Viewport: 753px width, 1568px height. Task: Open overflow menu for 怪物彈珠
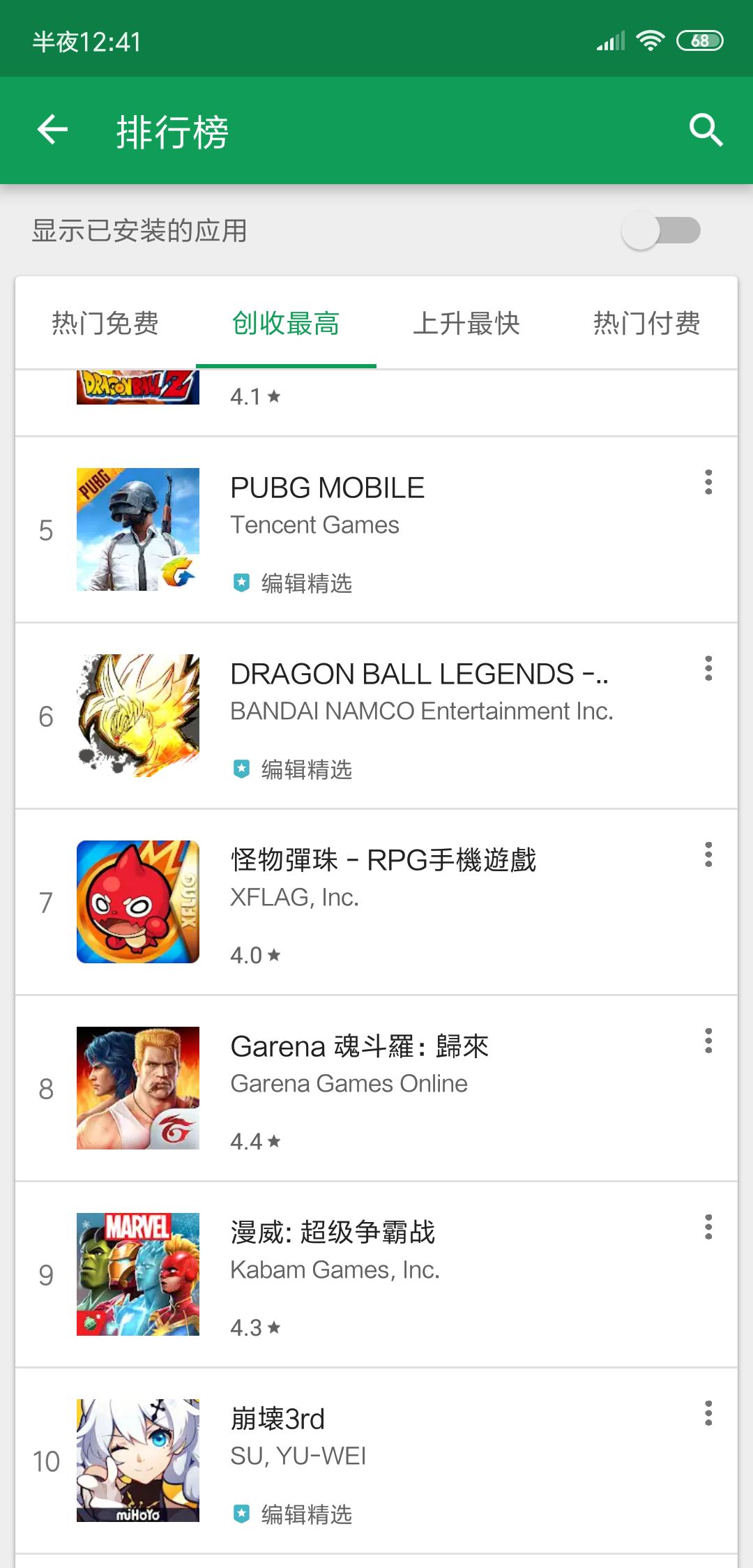708,855
